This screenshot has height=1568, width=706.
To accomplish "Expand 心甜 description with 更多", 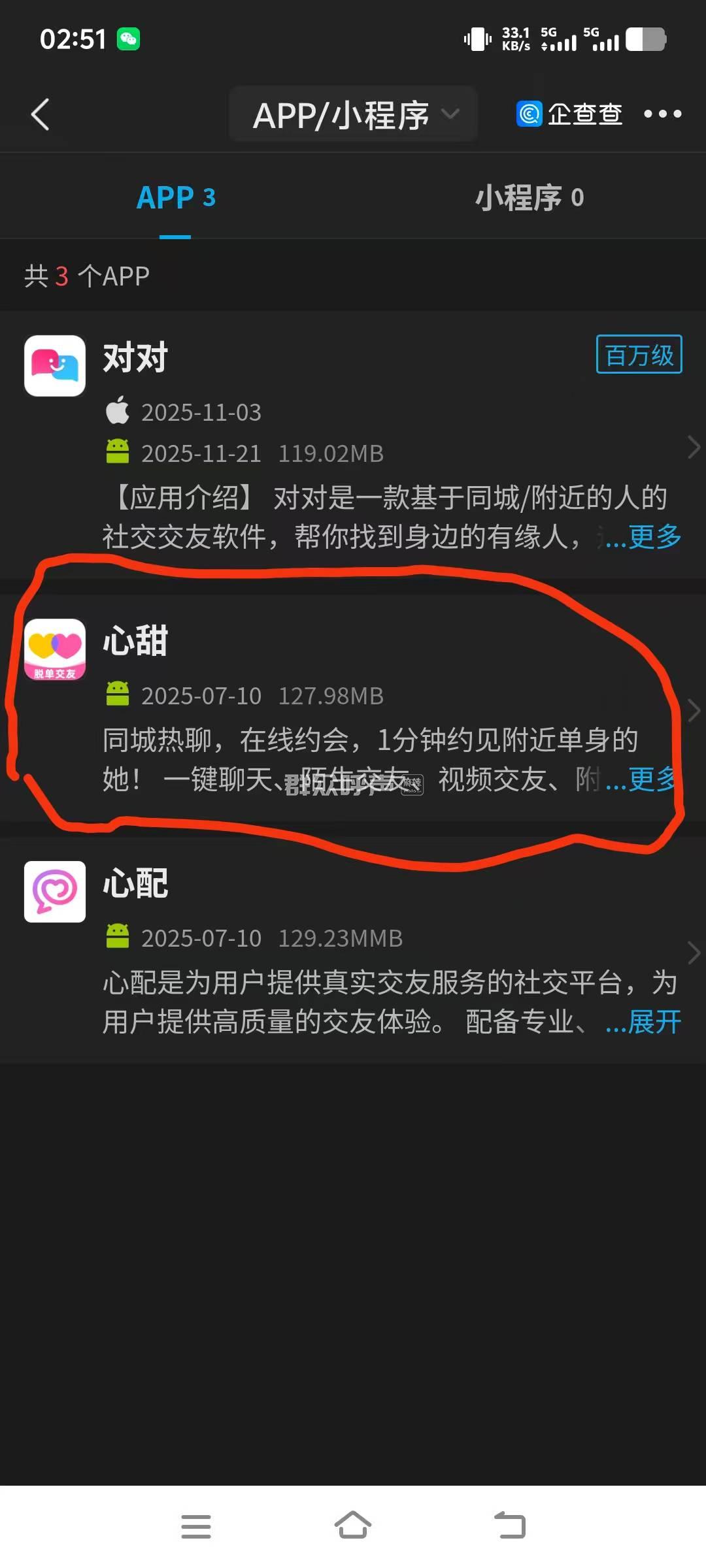I will pyautogui.click(x=644, y=779).
